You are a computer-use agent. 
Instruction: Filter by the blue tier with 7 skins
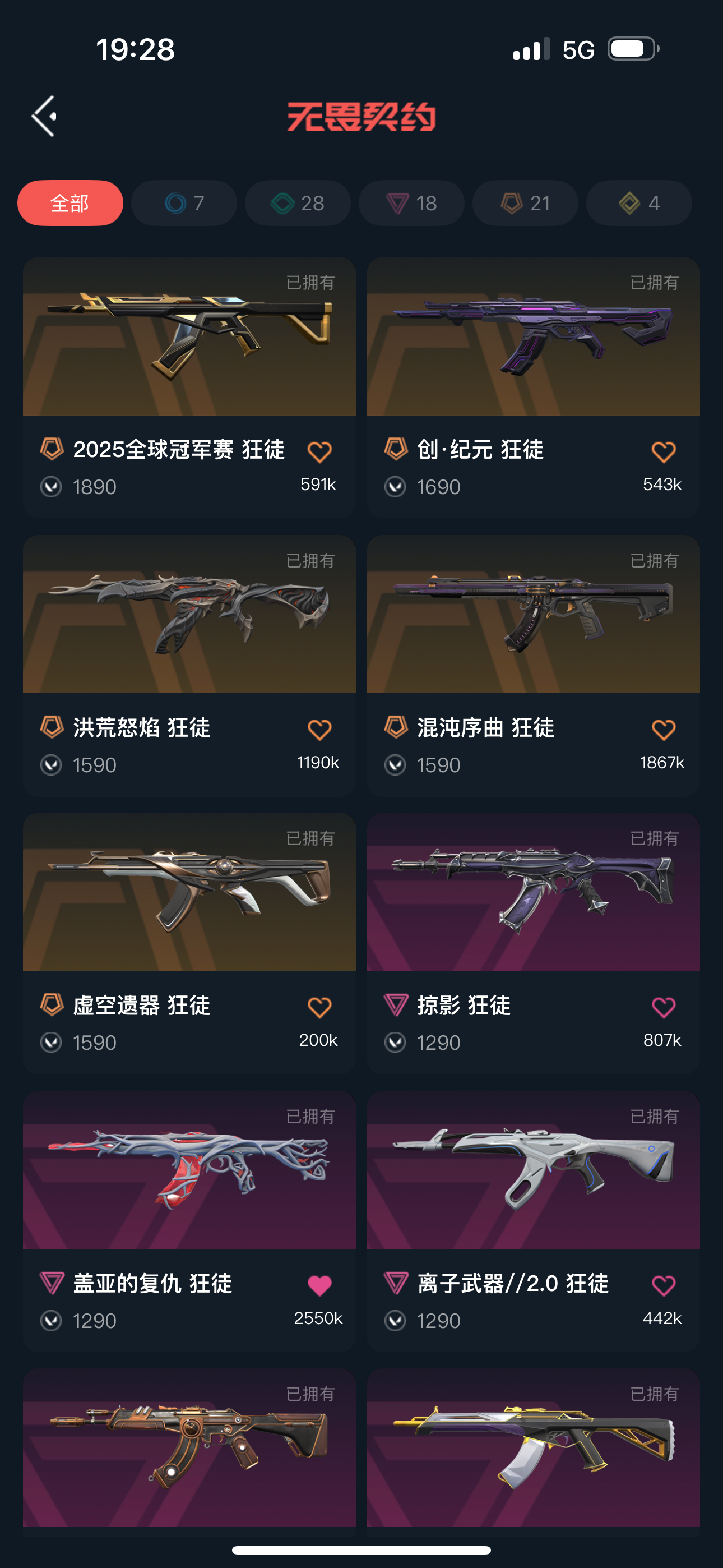184,202
